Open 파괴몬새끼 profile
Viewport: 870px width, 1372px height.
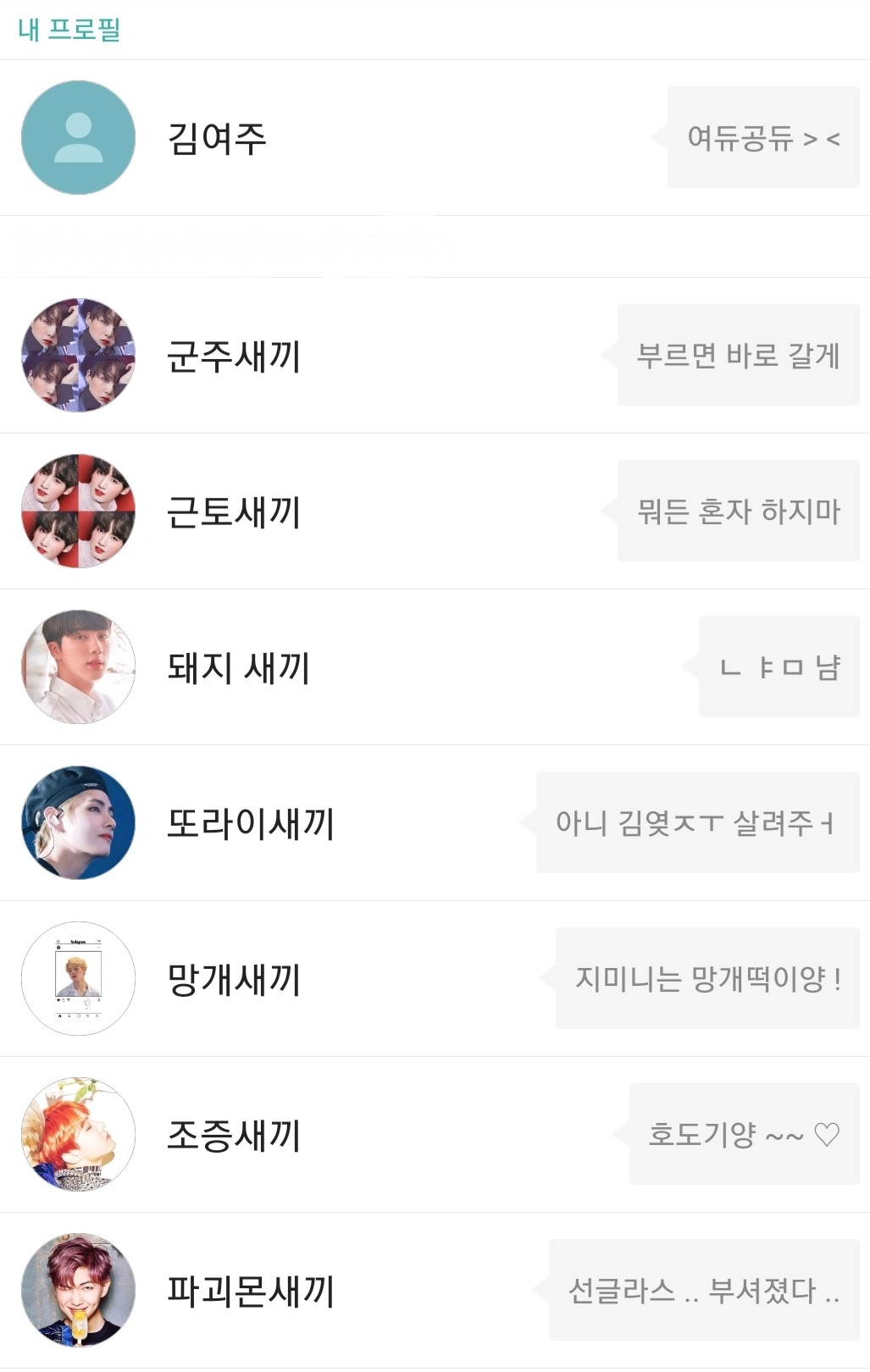(251, 1291)
